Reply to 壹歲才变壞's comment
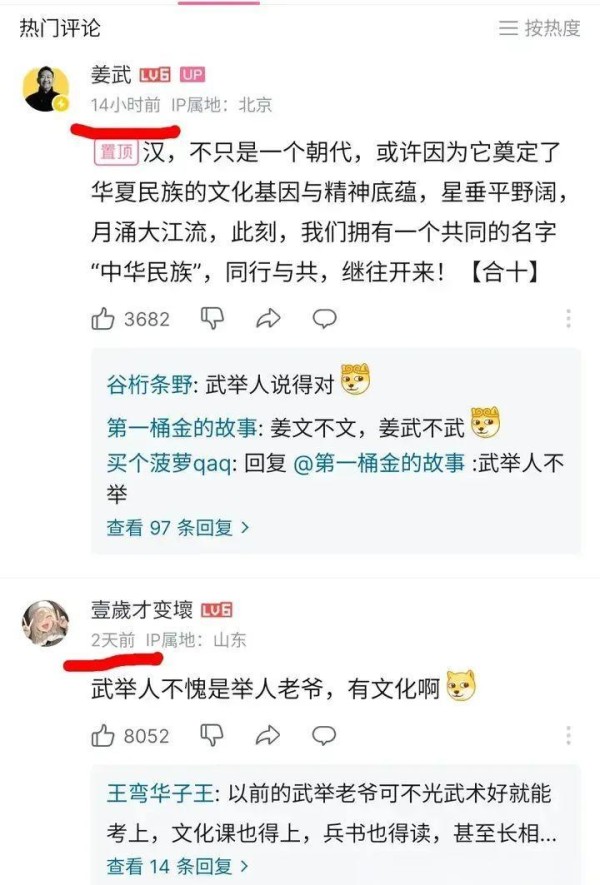This screenshot has width=600, height=885. 324,736
